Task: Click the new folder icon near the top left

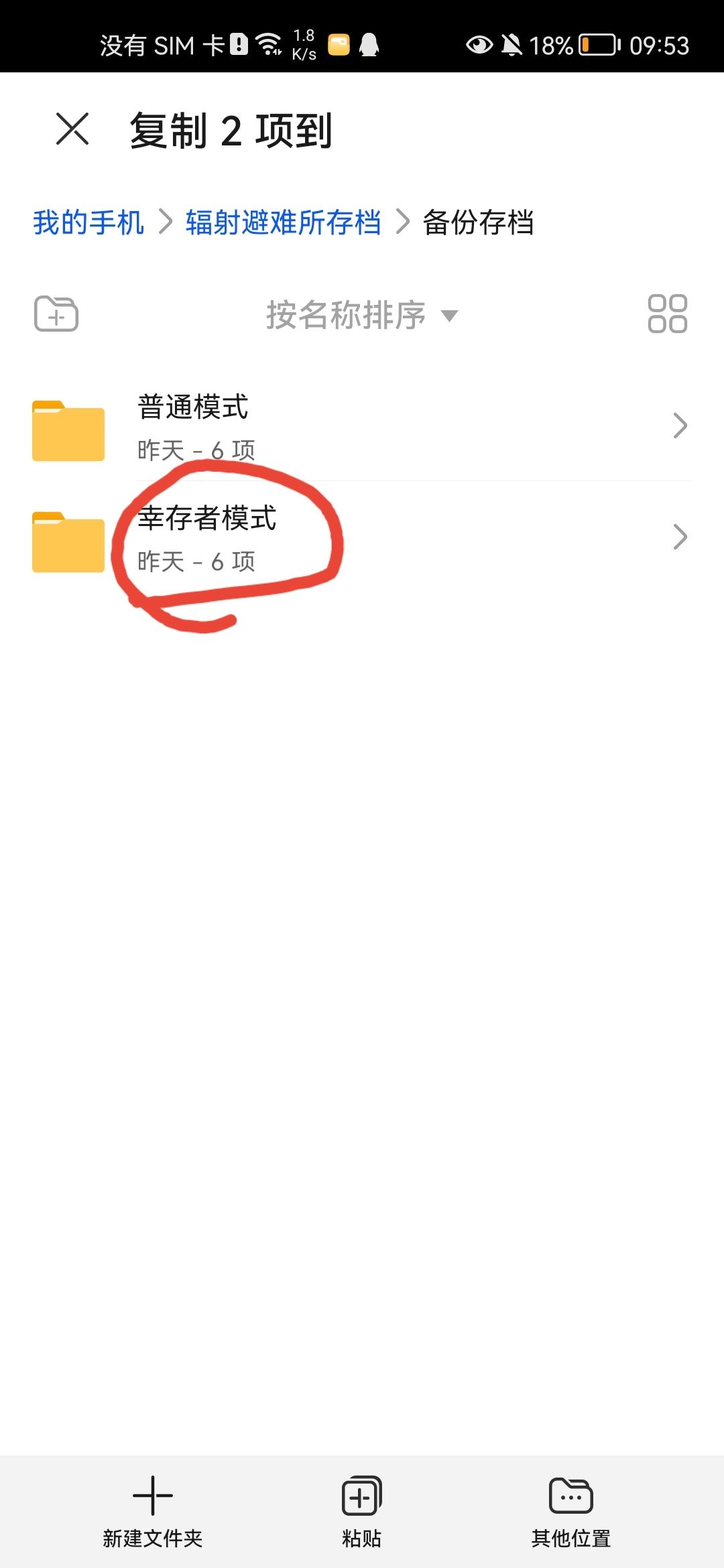Action: [56, 314]
